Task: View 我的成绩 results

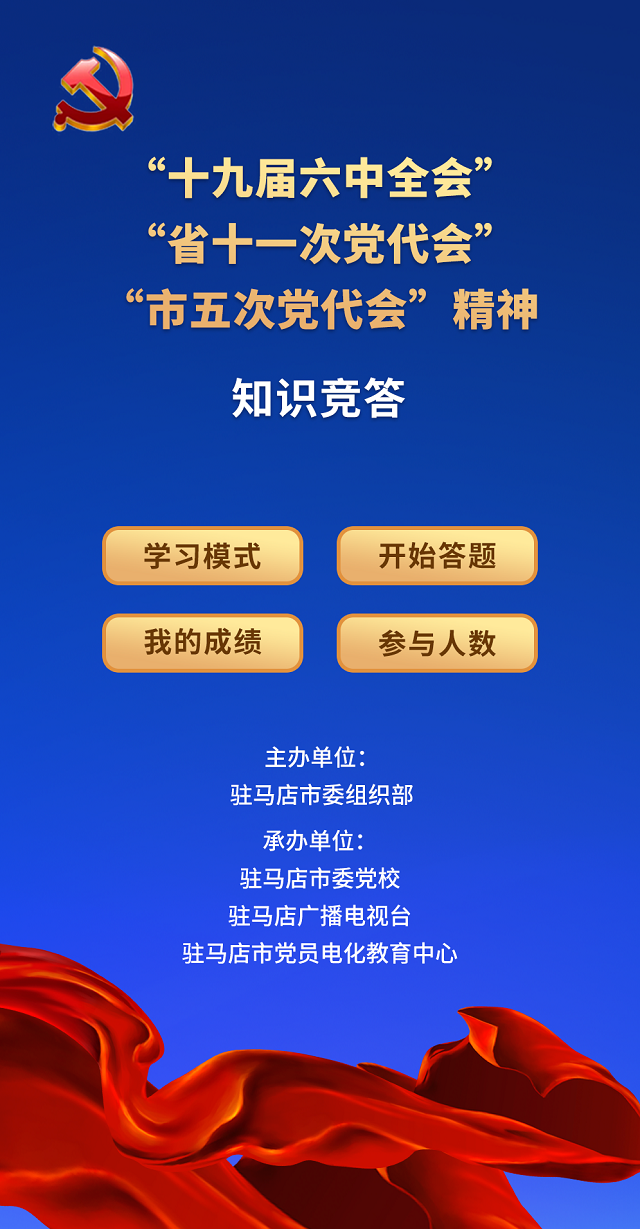Action: click(202, 643)
